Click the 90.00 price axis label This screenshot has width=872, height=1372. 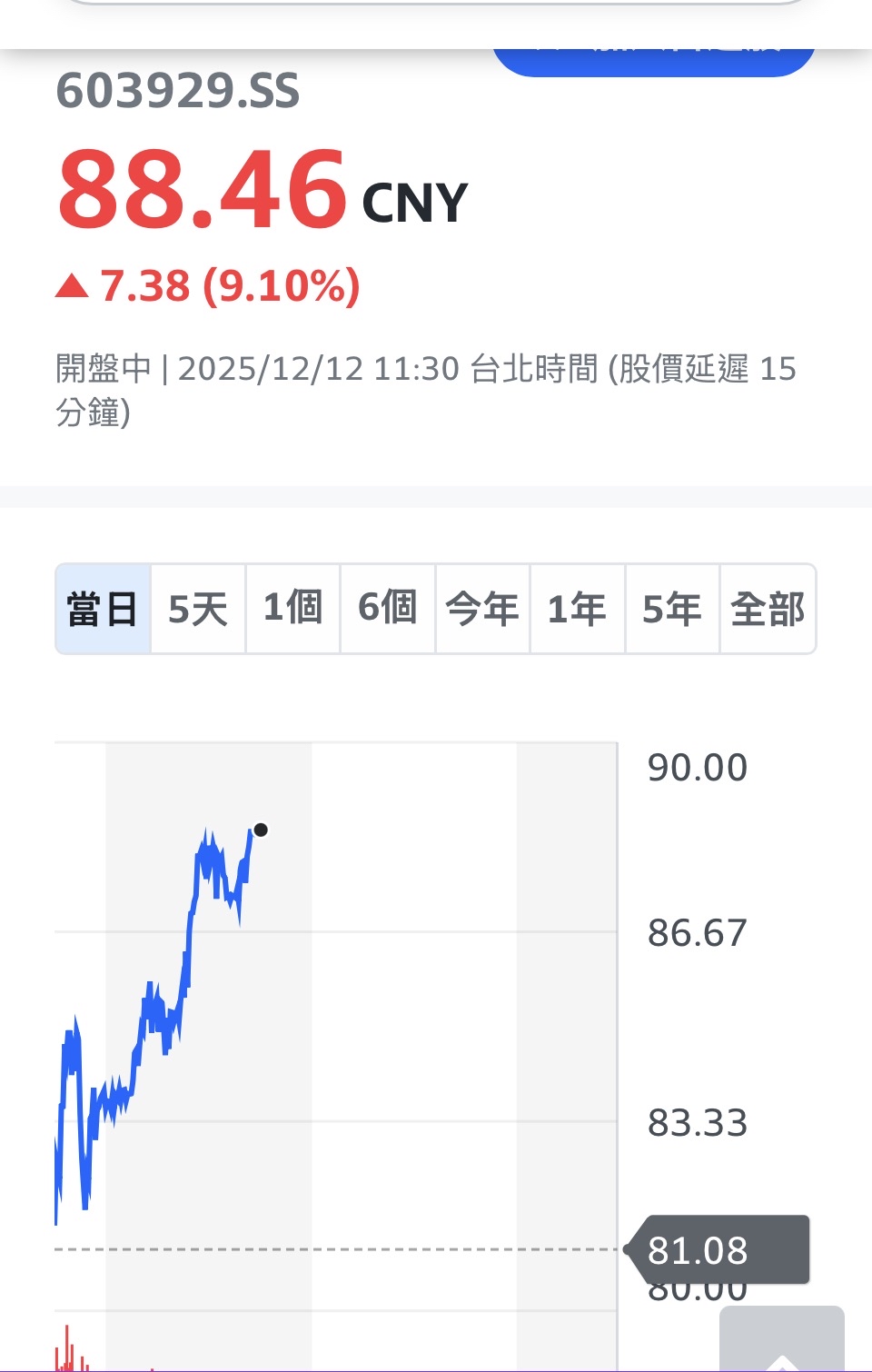click(696, 768)
